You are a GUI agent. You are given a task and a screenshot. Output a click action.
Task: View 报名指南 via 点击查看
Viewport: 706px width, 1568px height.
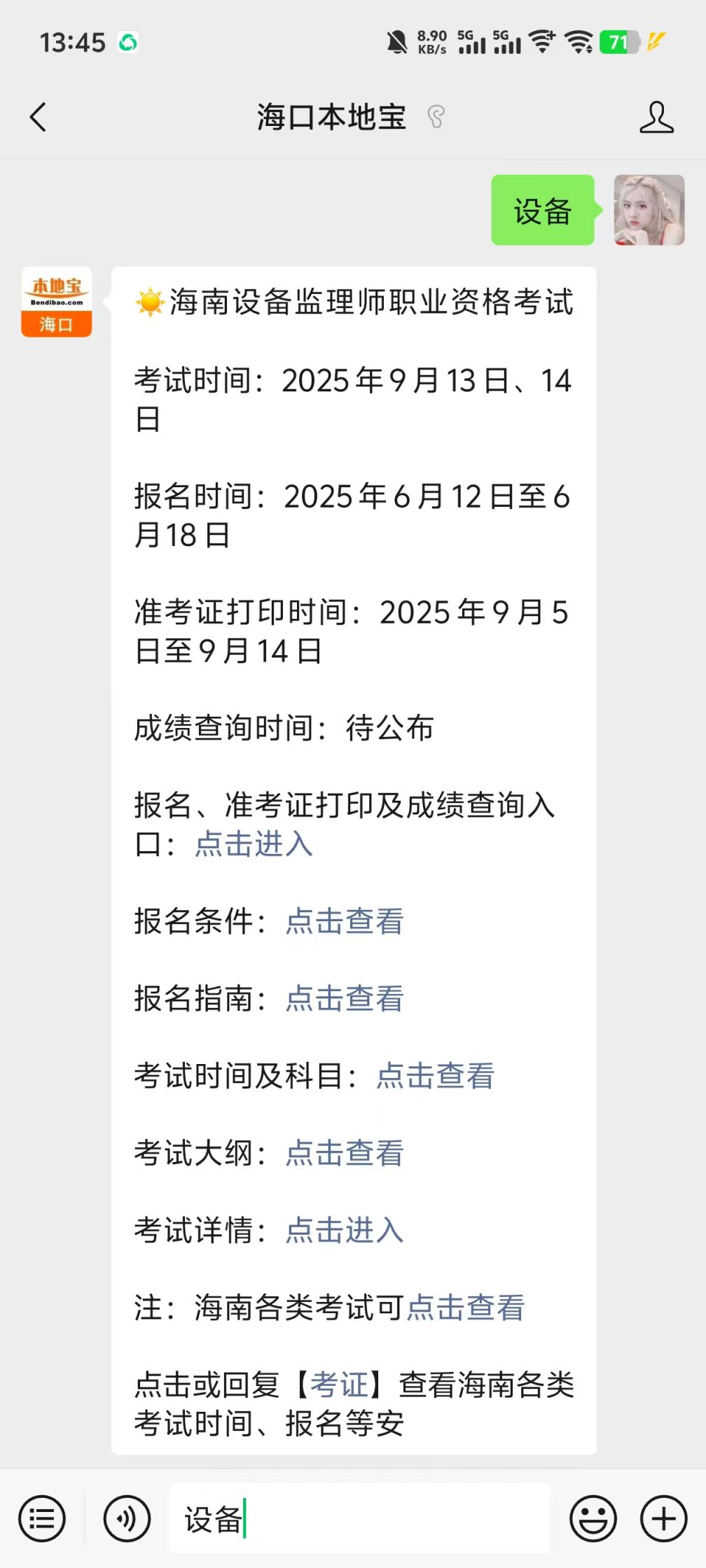(345, 998)
